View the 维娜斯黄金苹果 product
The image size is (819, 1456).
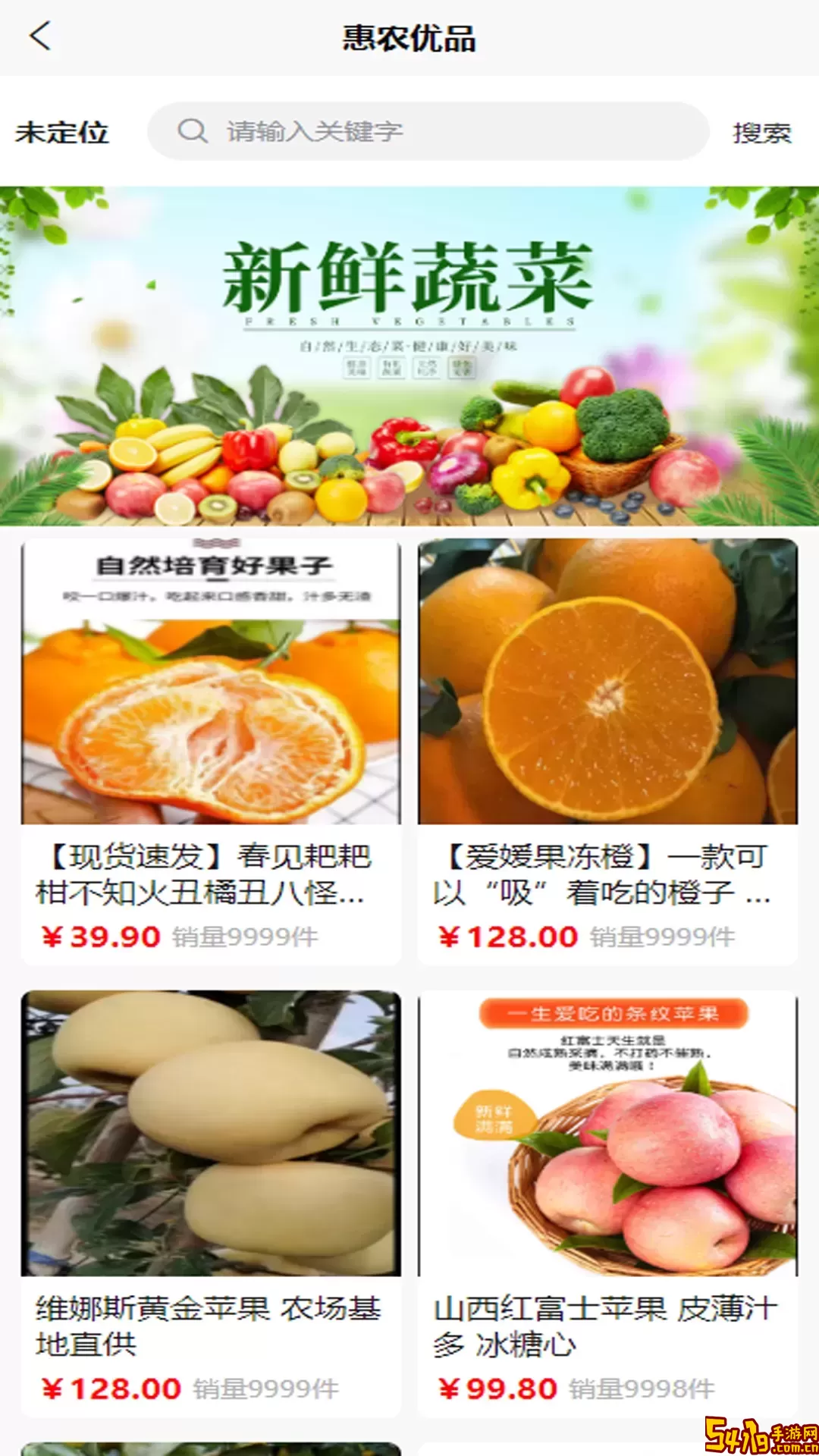pos(211,1203)
